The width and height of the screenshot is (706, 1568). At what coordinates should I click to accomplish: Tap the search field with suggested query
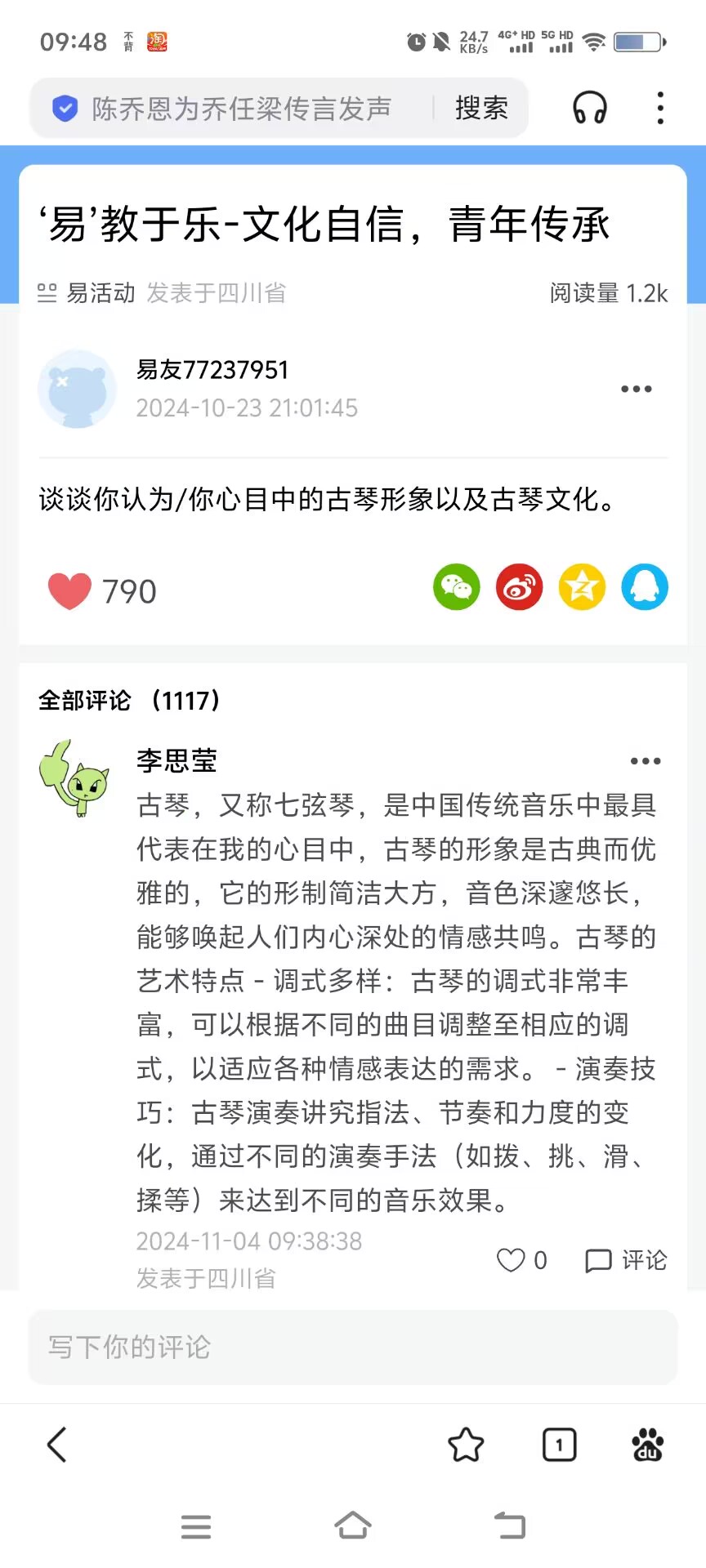click(x=241, y=109)
